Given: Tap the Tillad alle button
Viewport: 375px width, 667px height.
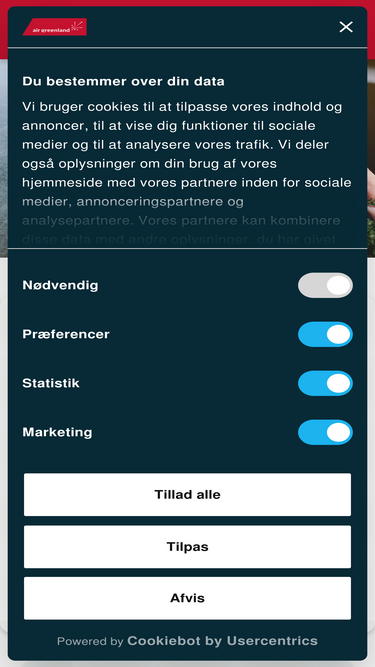Looking at the screenshot, I should [188, 495].
